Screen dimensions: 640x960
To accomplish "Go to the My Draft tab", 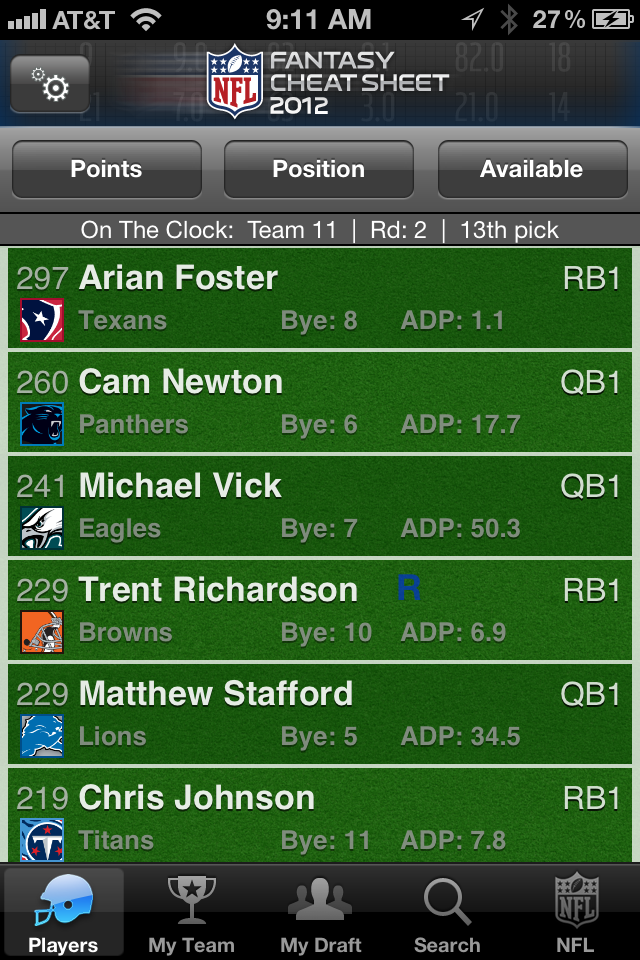I will click(x=320, y=914).
